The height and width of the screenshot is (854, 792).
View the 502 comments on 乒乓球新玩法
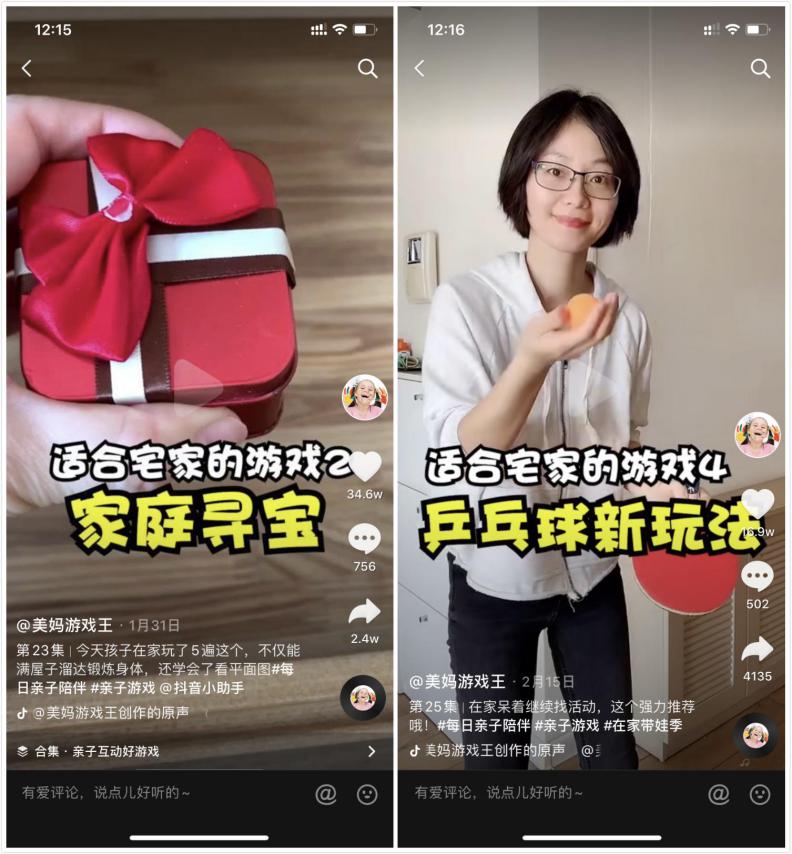757,577
